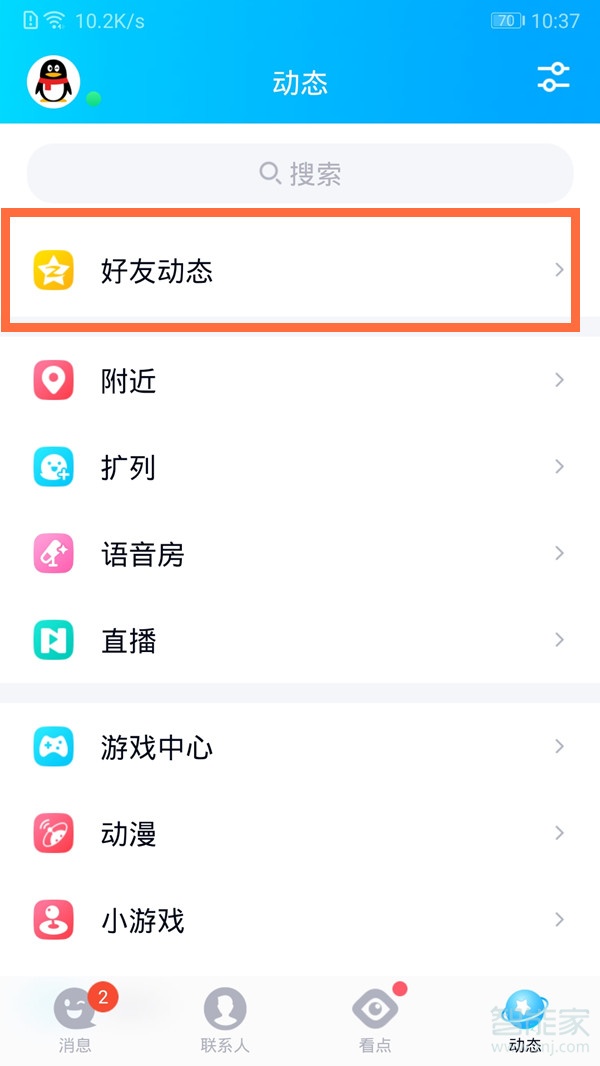Open the 直播 row
600x1066 pixels.
click(x=300, y=640)
